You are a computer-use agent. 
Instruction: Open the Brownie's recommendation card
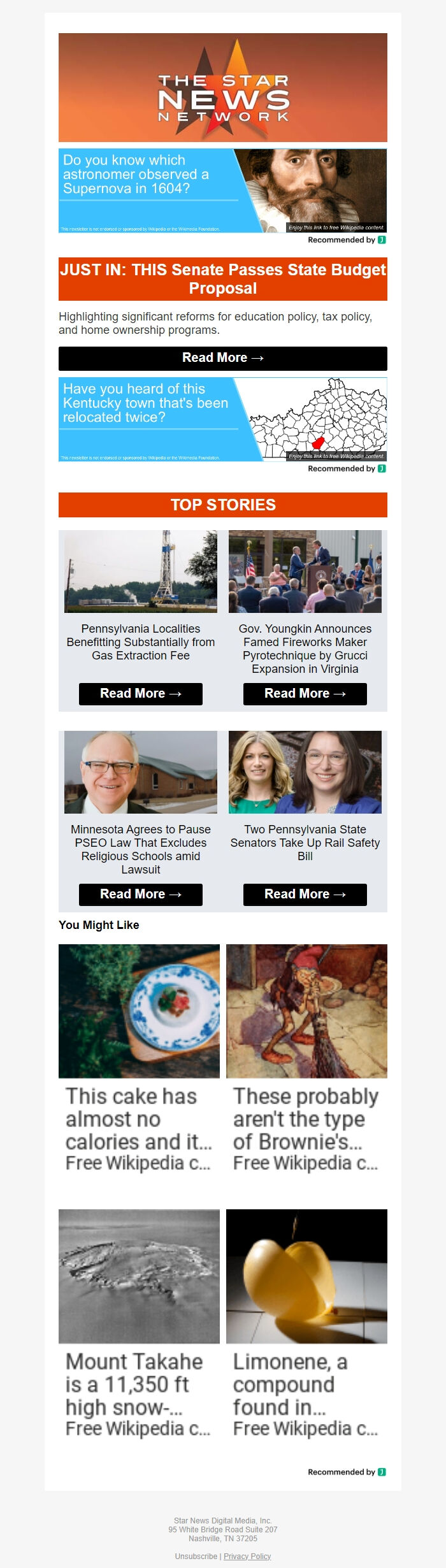(306, 1058)
